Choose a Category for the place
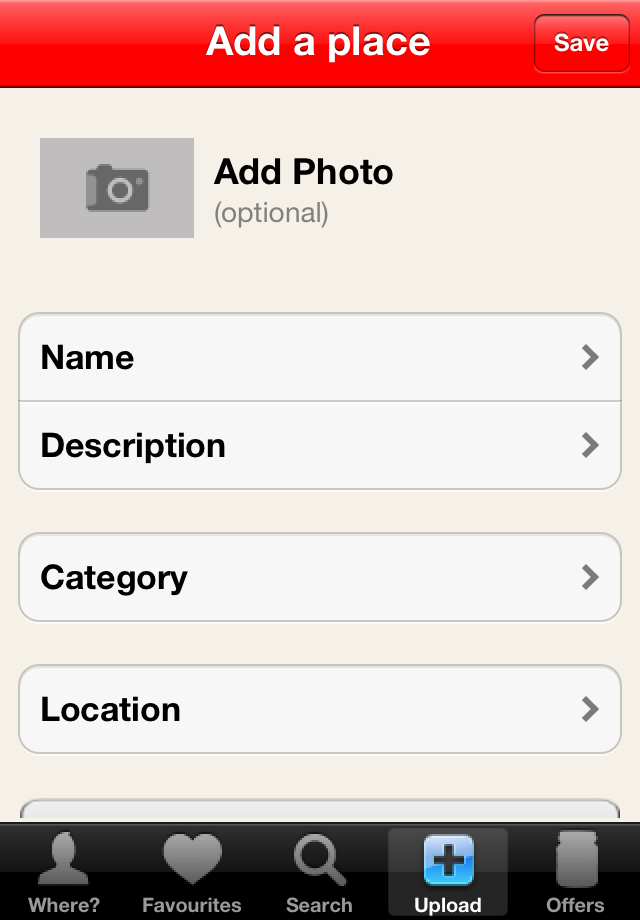Viewport: 640px width, 920px height. click(x=320, y=577)
